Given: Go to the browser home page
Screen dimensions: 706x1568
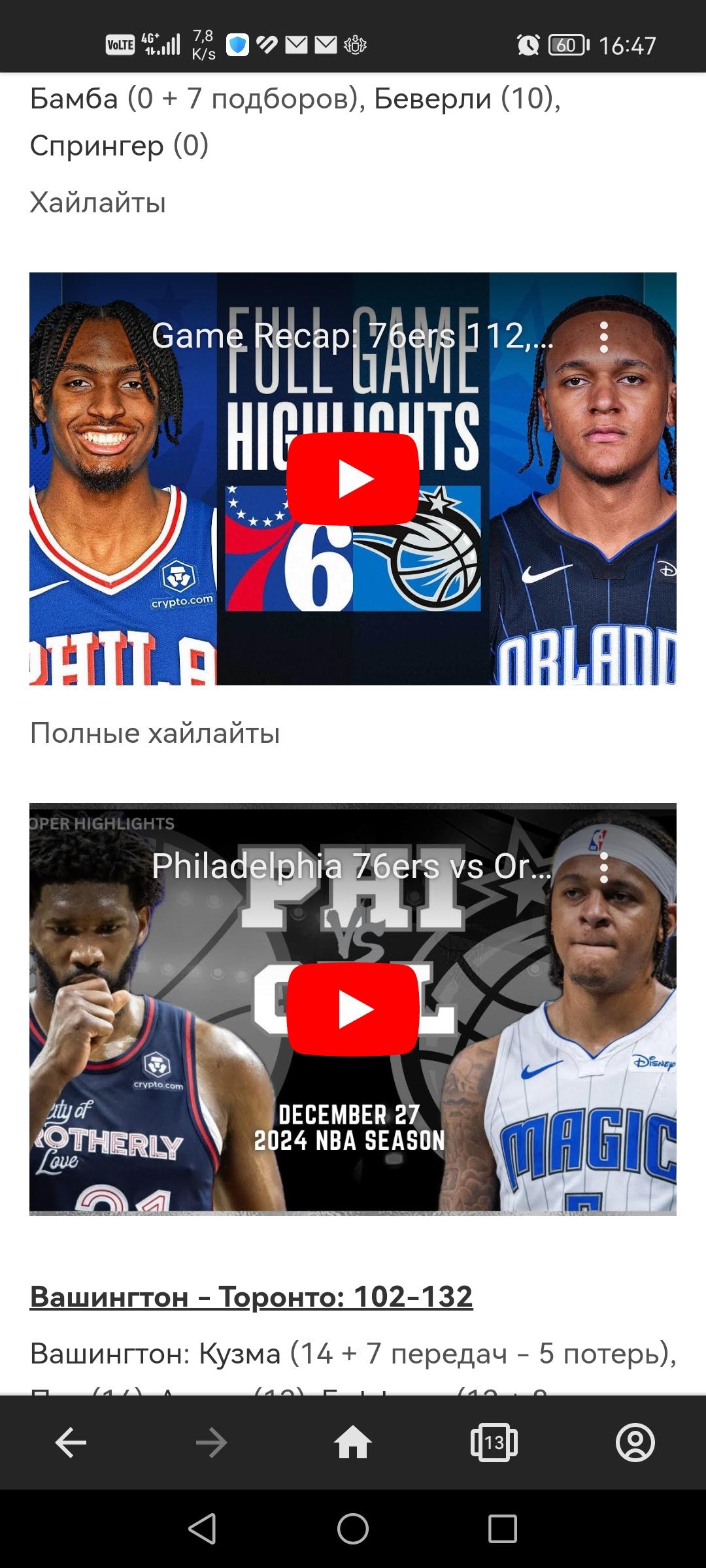Looking at the screenshot, I should click(353, 1443).
